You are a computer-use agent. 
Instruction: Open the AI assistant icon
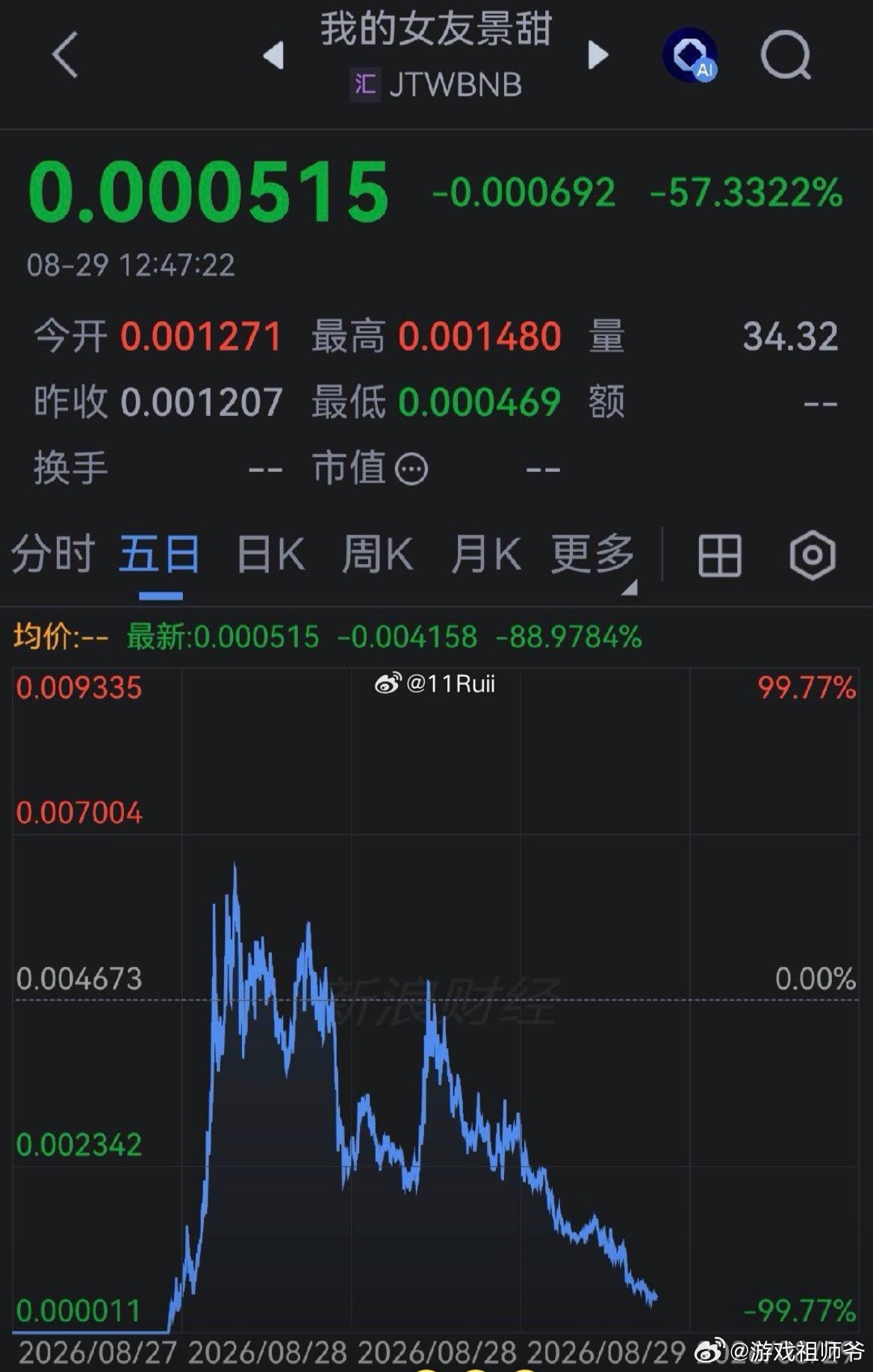(x=690, y=55)
